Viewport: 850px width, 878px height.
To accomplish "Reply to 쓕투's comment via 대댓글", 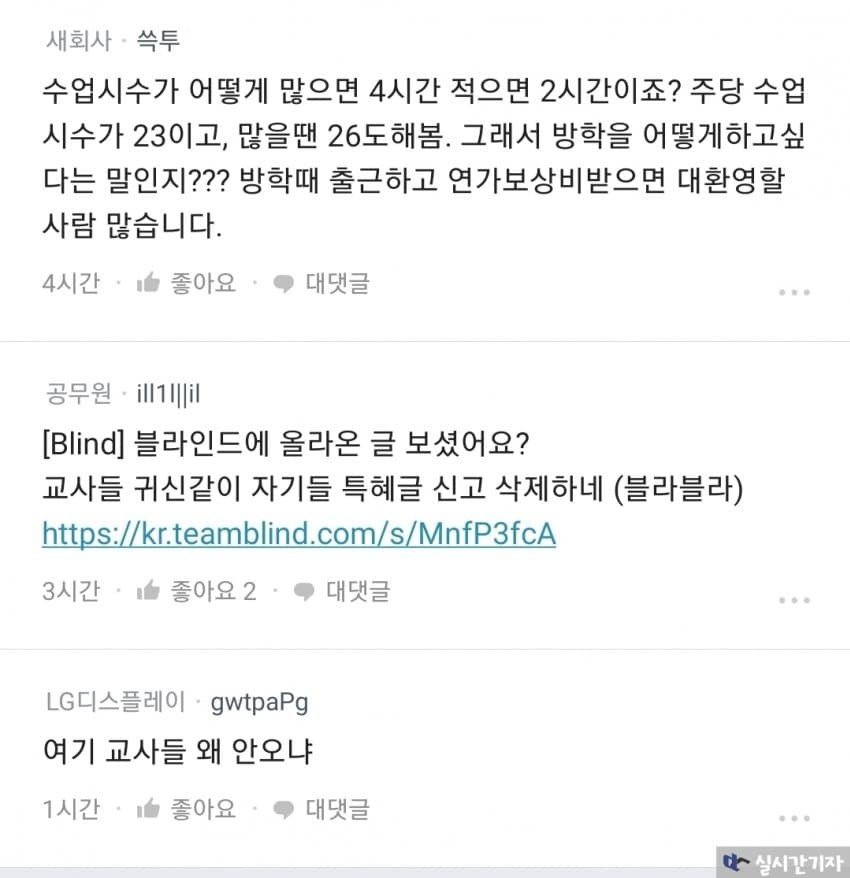I will (322, 283).
